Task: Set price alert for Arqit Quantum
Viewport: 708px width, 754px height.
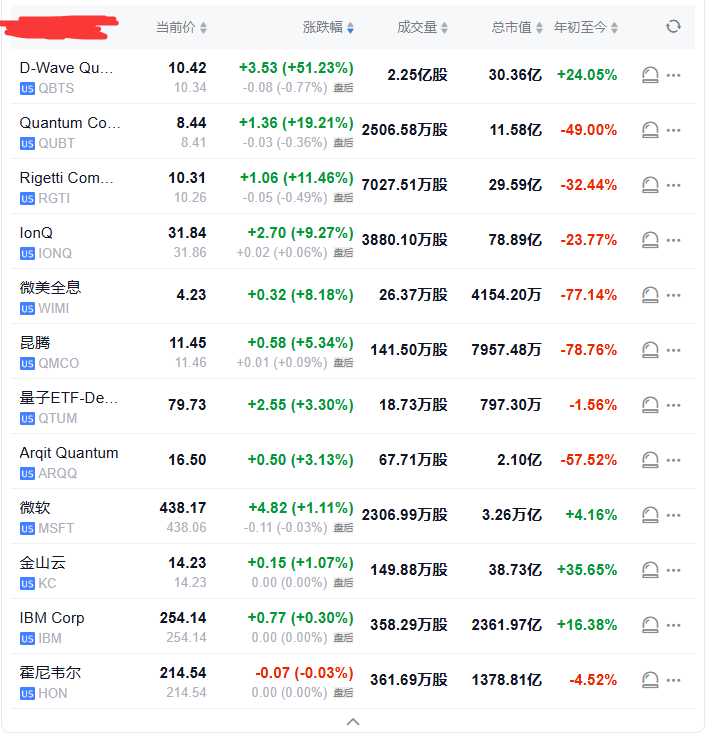Action: click(x=650, y=460)
